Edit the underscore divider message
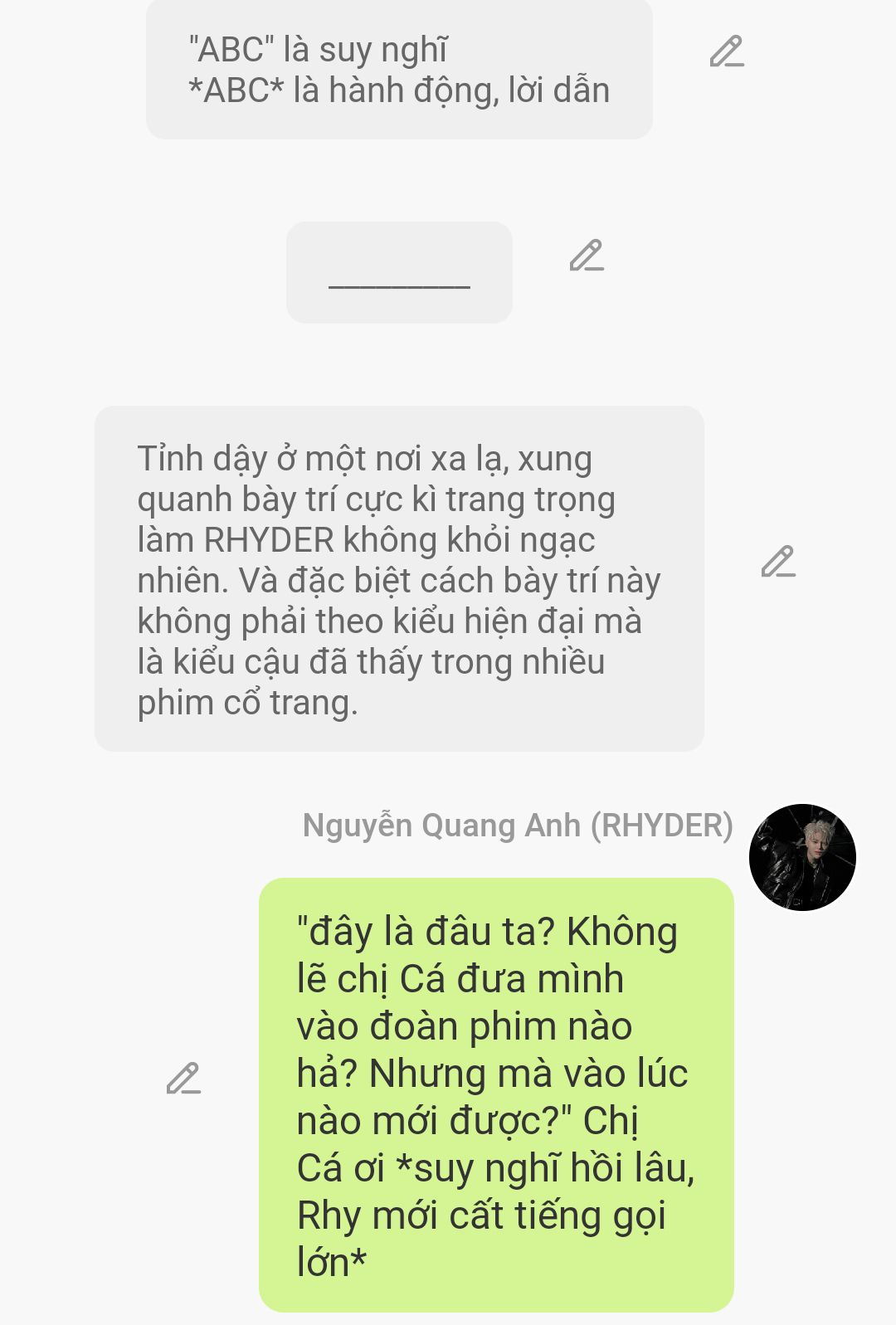Screen dimensions: 896x1325 tap(587, 256)
